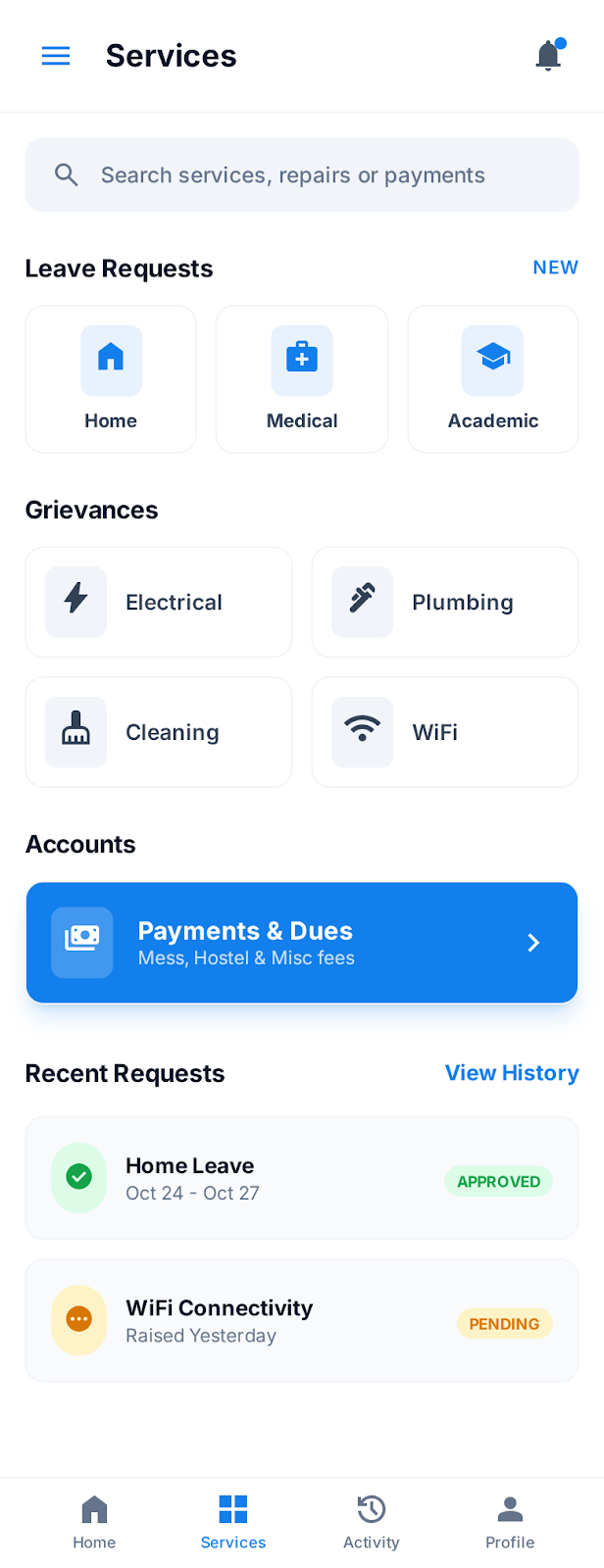Switch to the Activity tab
Screen dimensions: 604x1568
[372, 1522]
